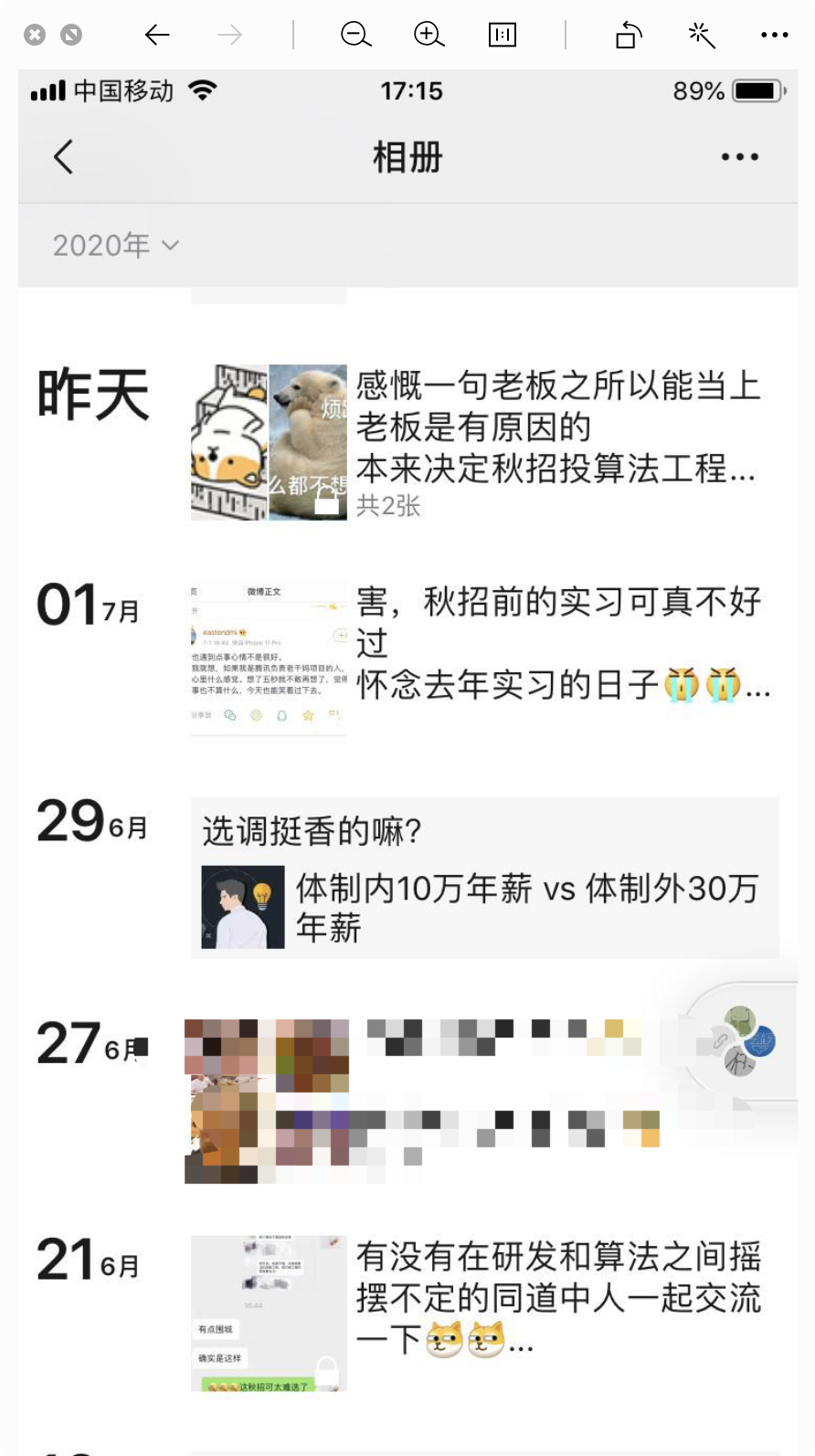Zoom out of the image
The height and width of the screenshot is (1456, 815).
coord(355,36)
